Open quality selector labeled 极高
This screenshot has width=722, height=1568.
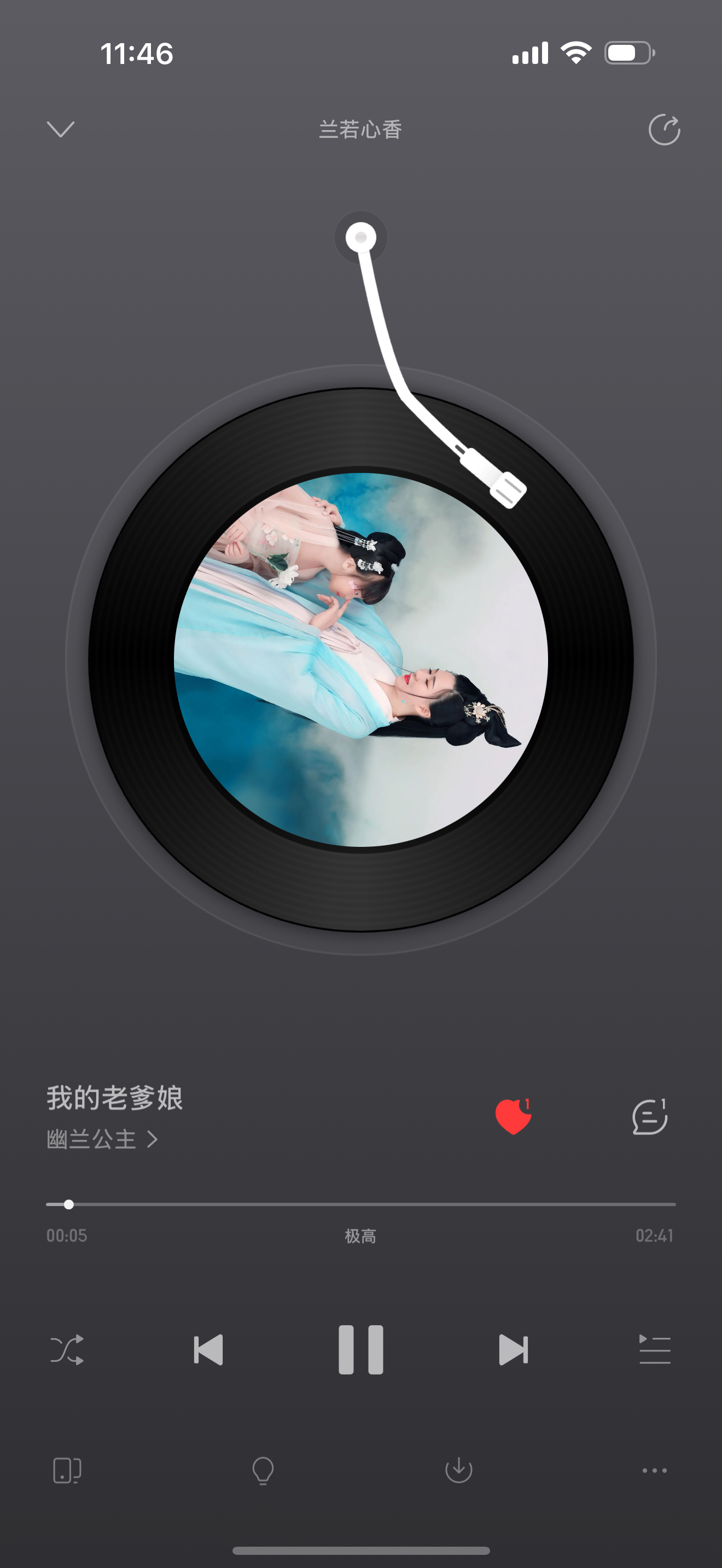[x=362, y=1236]
